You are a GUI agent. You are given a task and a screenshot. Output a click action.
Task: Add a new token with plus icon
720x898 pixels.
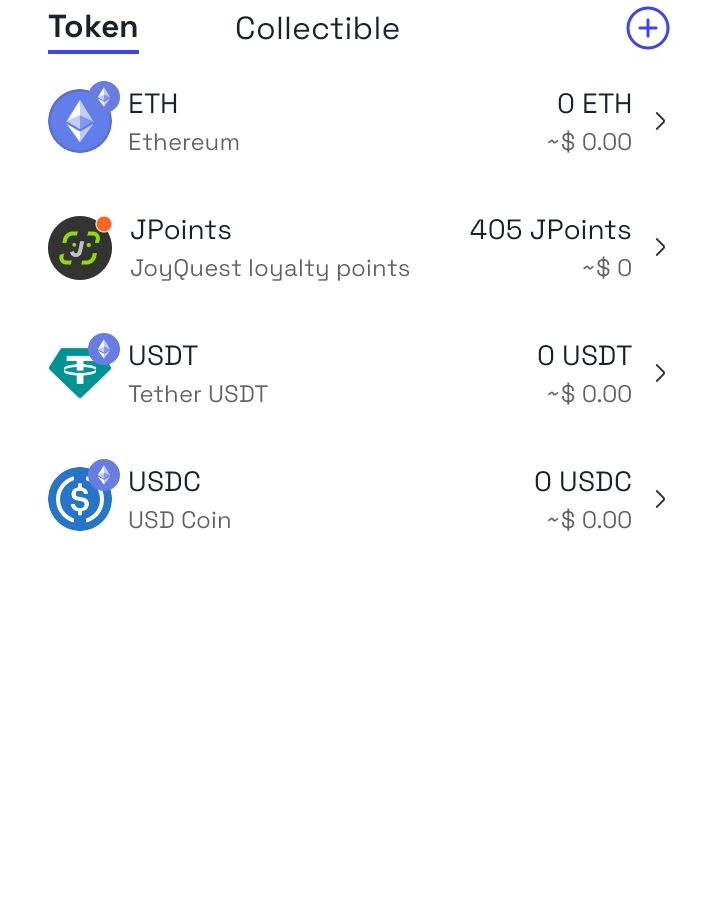(x=647, y=29)
